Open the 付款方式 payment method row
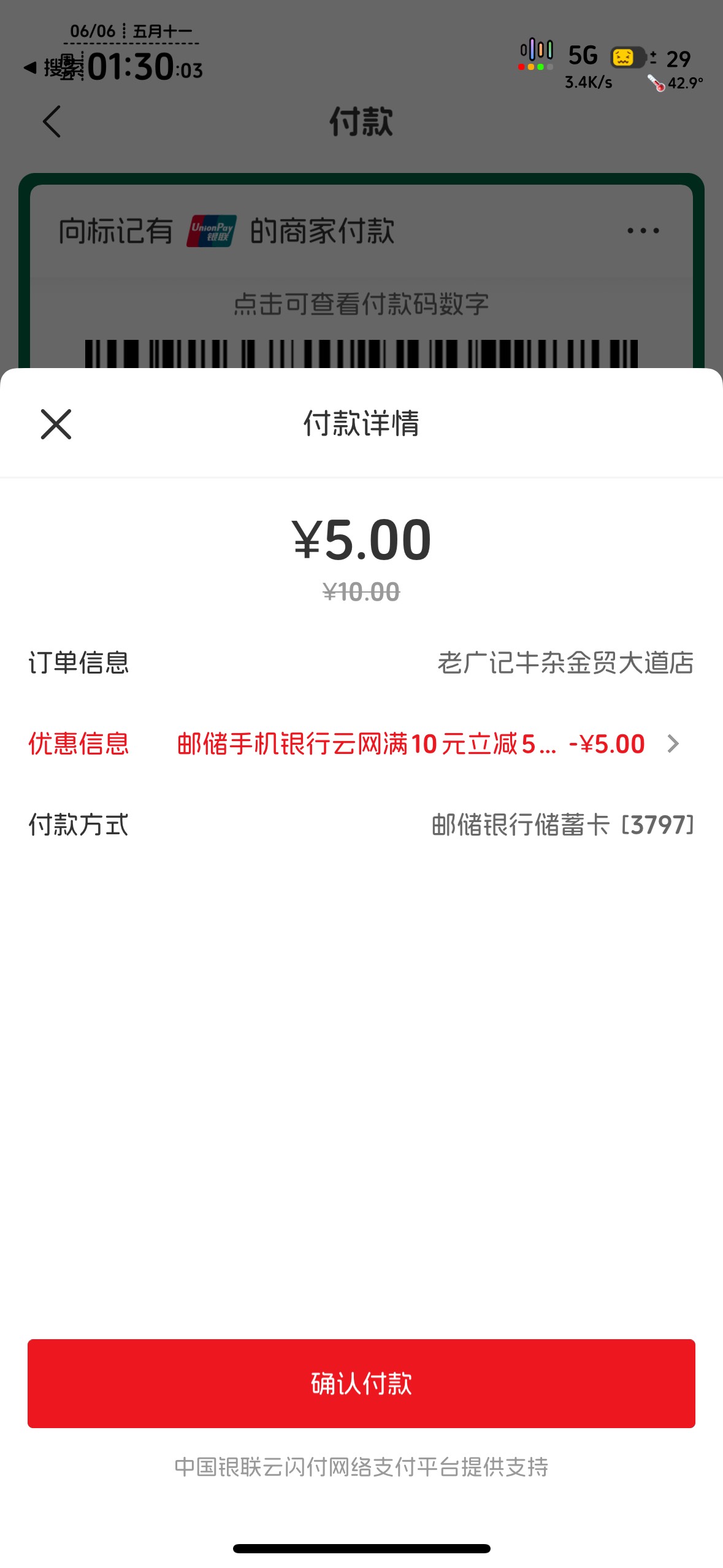 [361, 824]
